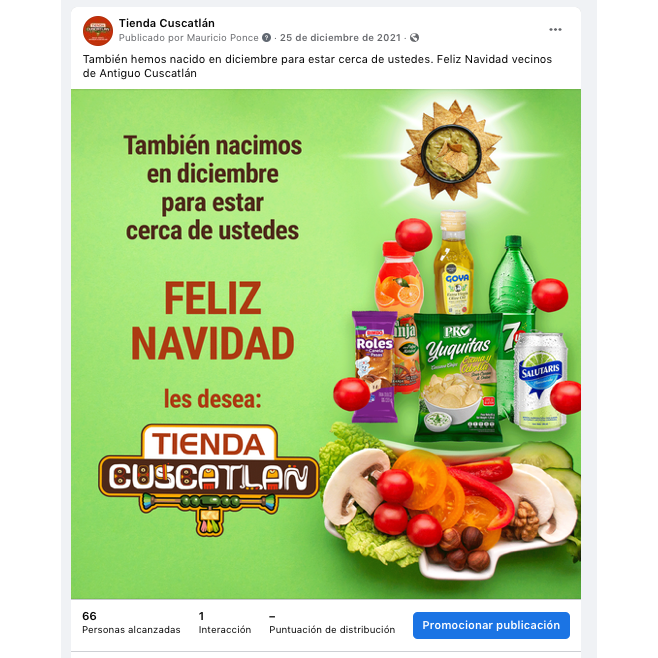This screenshot has width=658, height=658.
Task: Open the post's three-dot options menu
Action: (555, 30)
